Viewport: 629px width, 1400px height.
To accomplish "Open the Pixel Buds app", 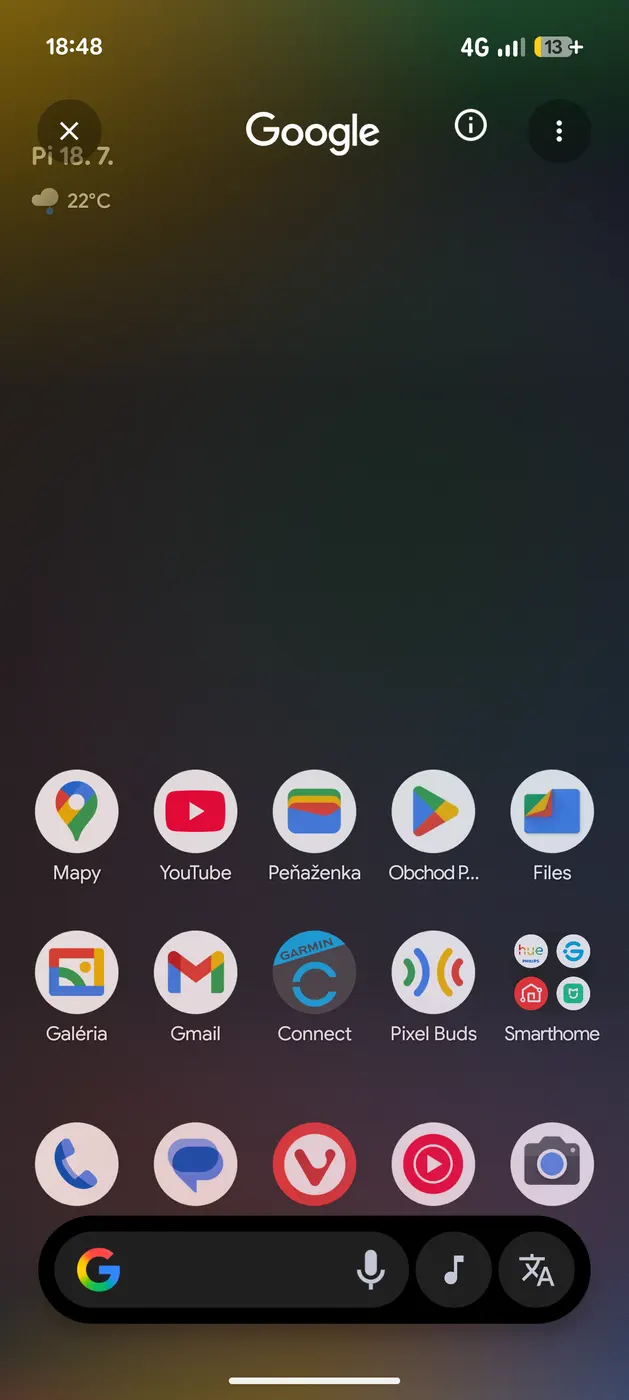I will 433,972.
